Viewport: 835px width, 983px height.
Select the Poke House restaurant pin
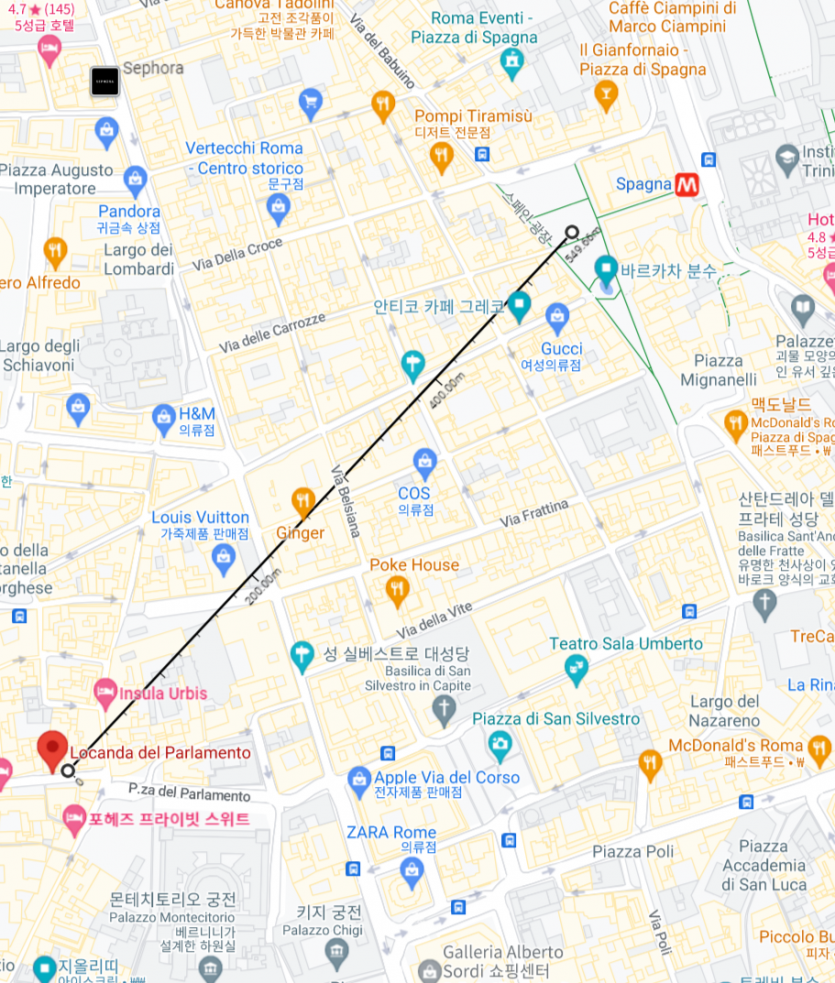click(x=398, y=591)
